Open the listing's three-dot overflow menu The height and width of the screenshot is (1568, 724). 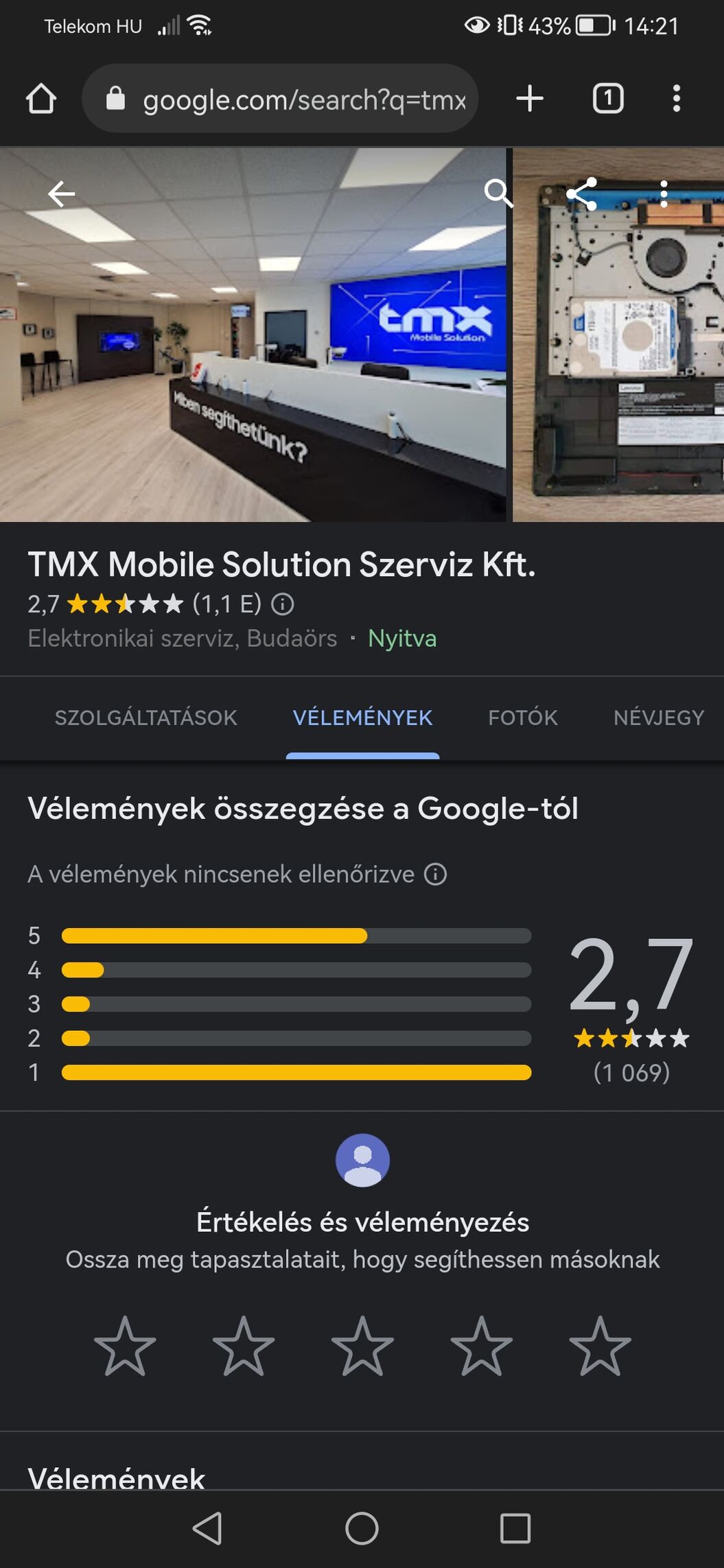coord(664,194)
